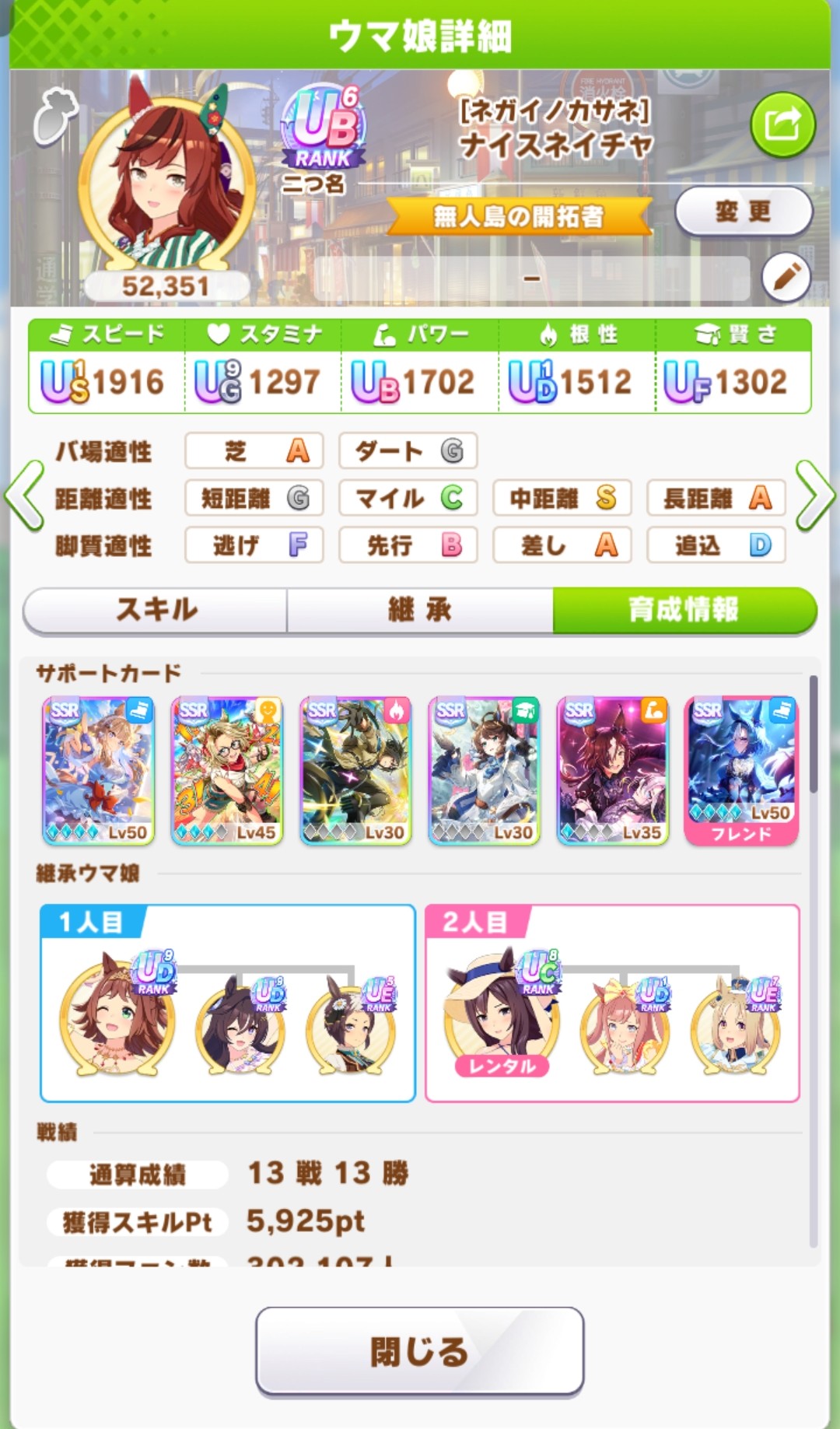Switch to the スキル tab
Screen dimensions: 840x1429
pyautogui.click(x=156, y=610)
